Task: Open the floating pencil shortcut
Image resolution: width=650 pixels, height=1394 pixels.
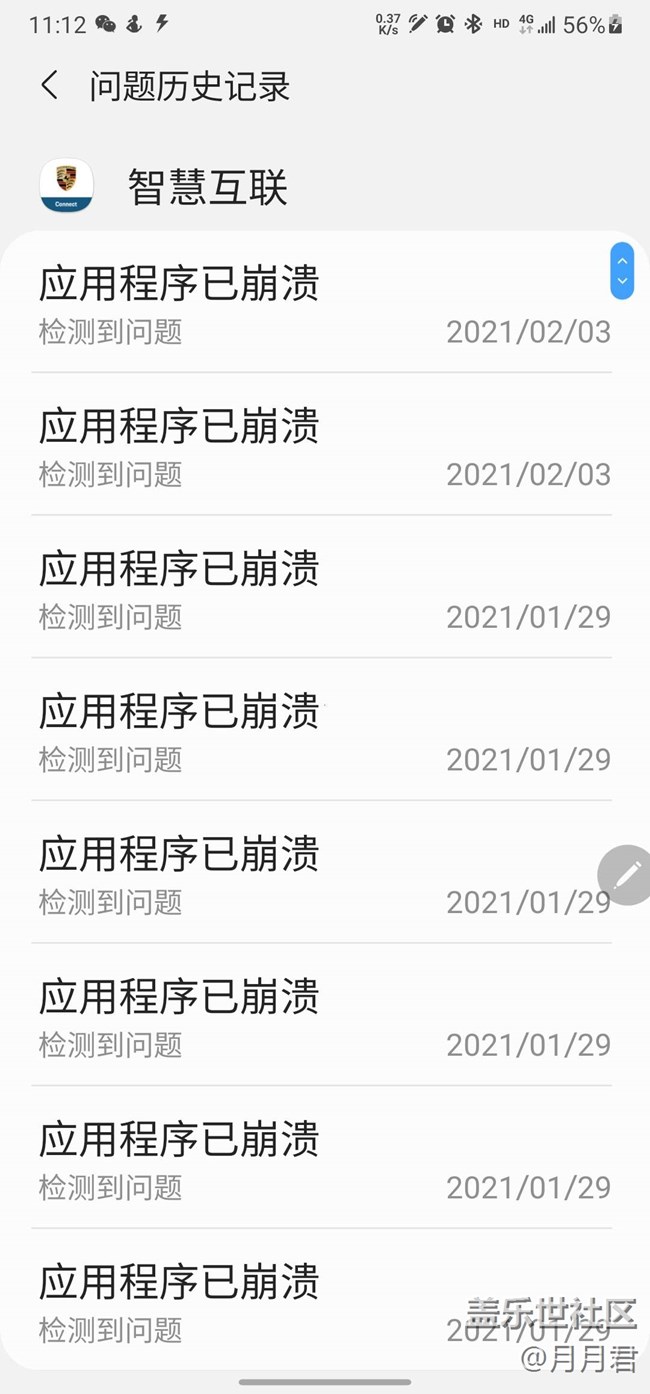Action: pos(626,875)
